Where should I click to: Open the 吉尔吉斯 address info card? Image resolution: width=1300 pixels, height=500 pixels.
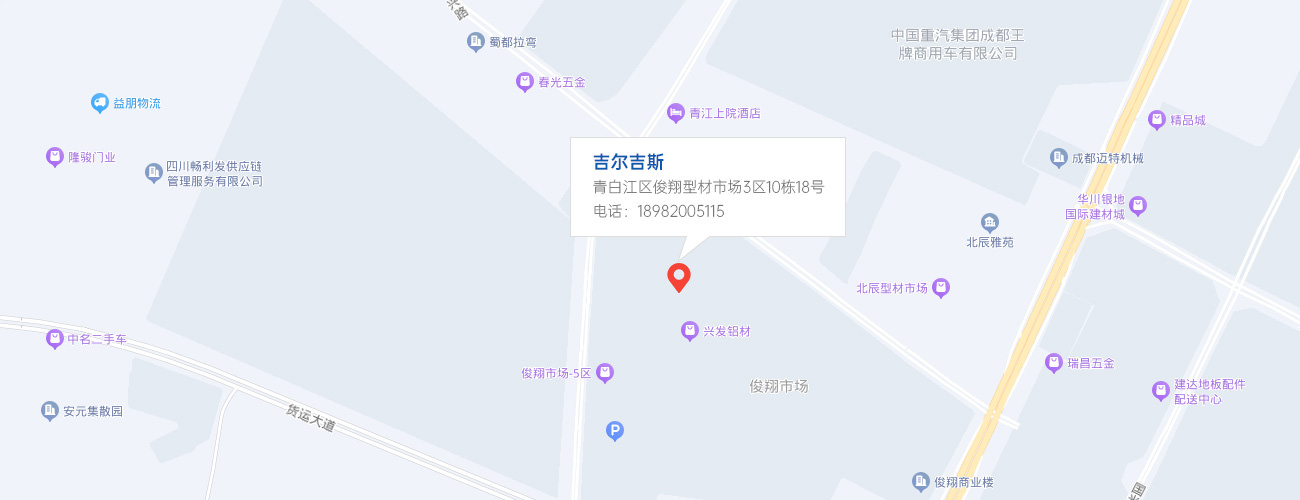tap(708, 187)
